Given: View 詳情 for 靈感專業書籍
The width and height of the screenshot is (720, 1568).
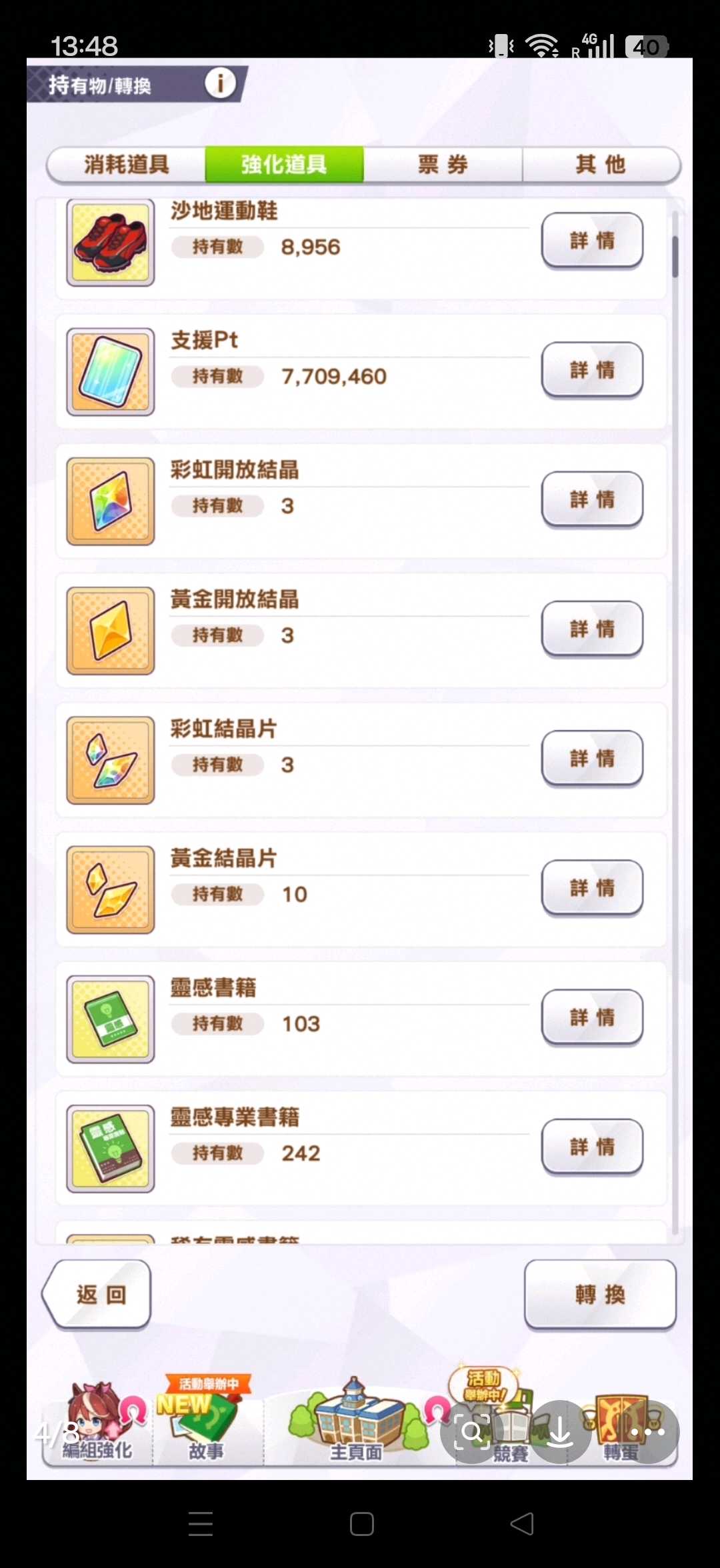Looking at the screenshot, I should click(592, 1147).
